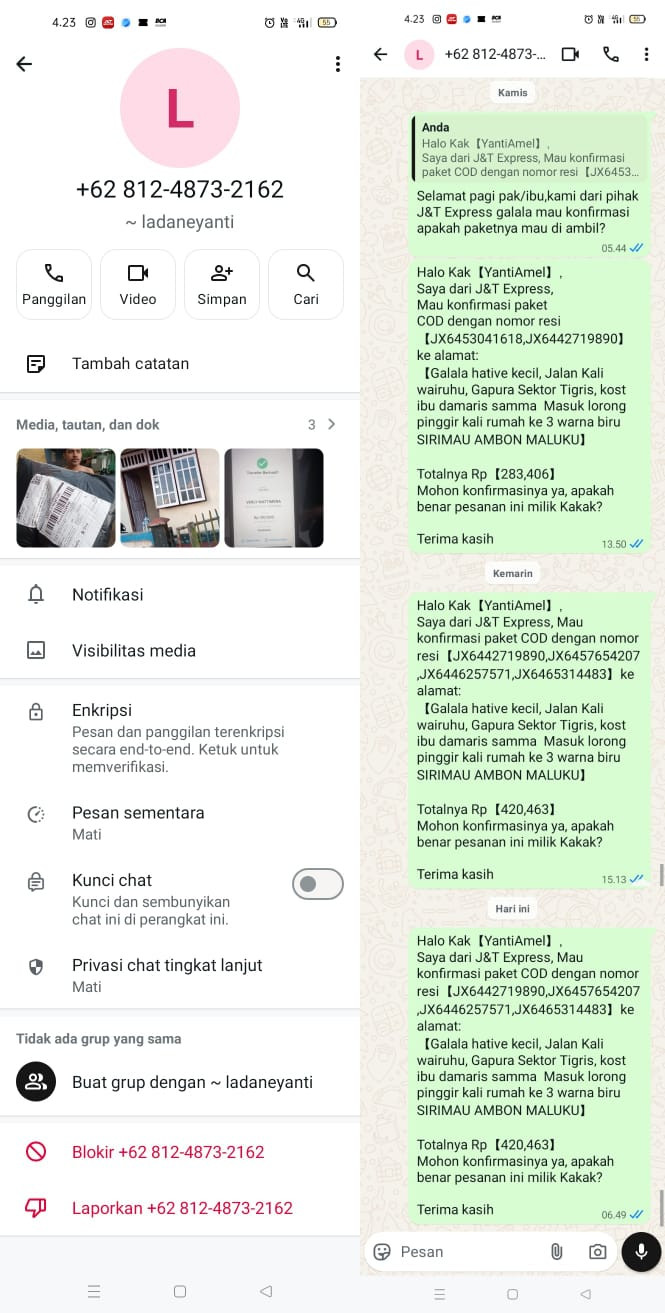This screenshot has height=1313, width=665.
Task: Tap the Cari search button
Action: point(306,284)
